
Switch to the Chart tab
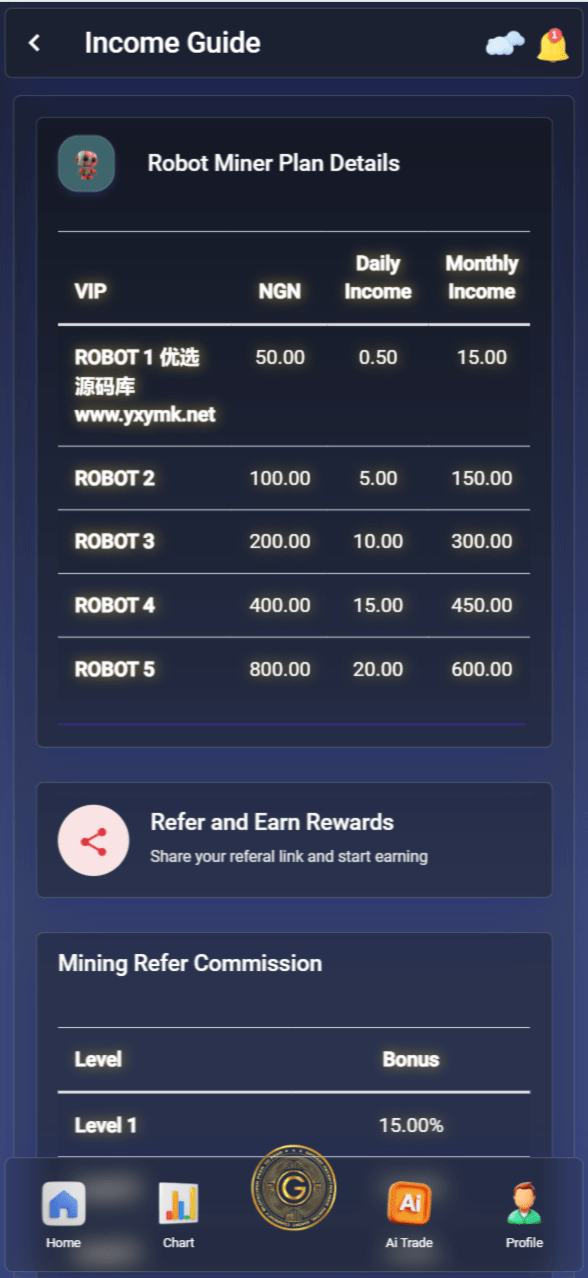click(178, 1215)
